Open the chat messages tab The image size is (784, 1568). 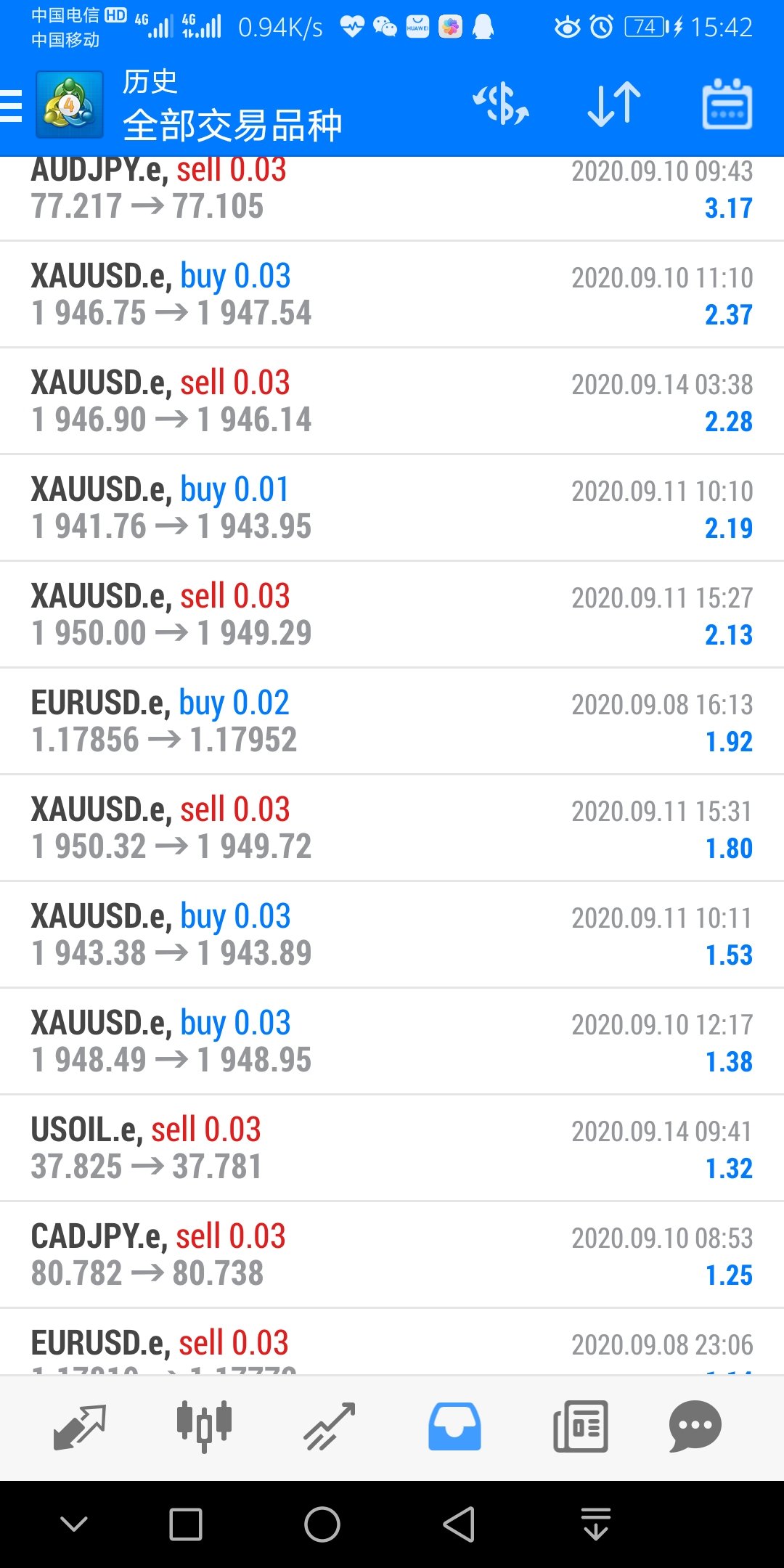695,1427
